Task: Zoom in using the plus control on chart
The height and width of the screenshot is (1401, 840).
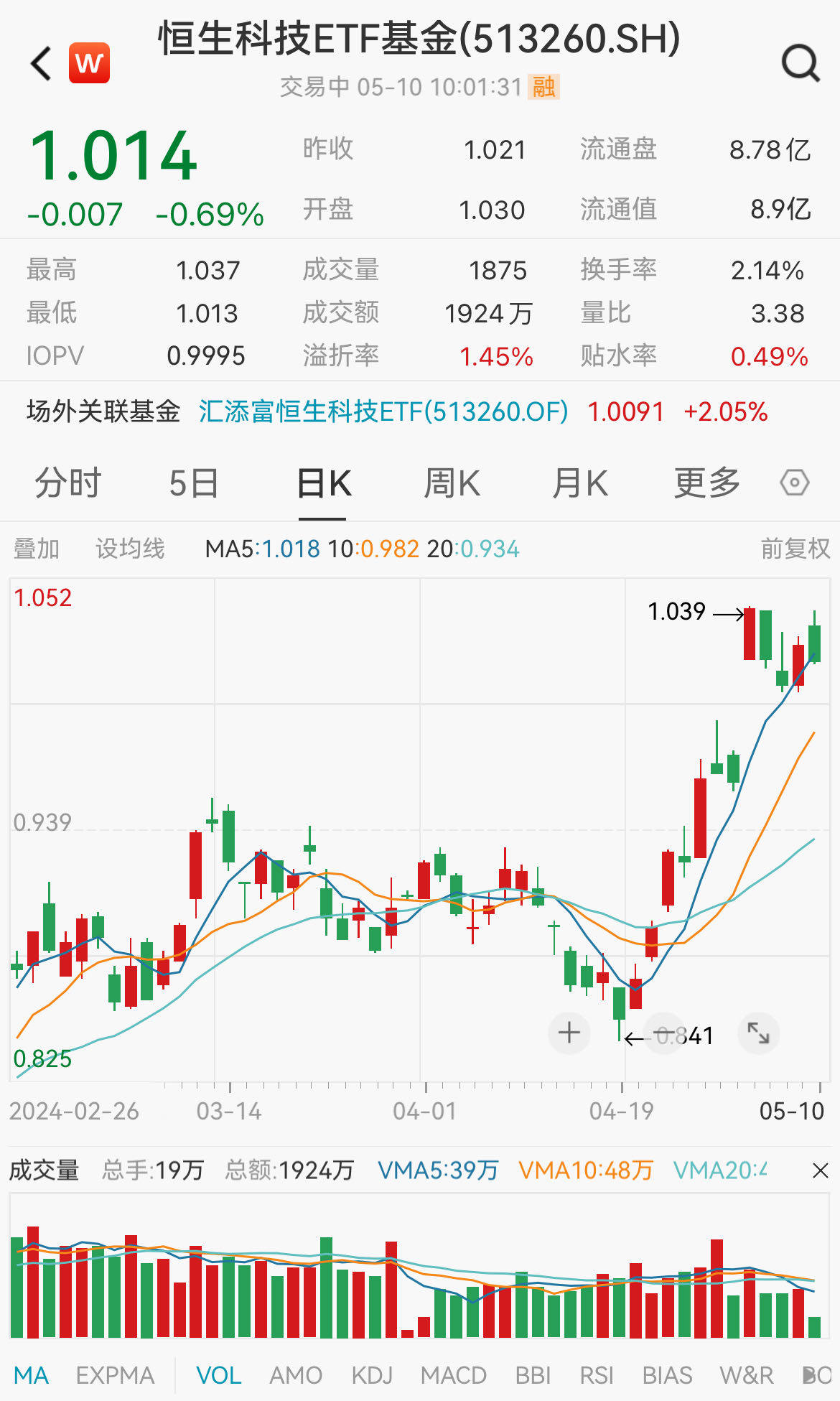Action: pyautogui.click(x=568, y=1033)
